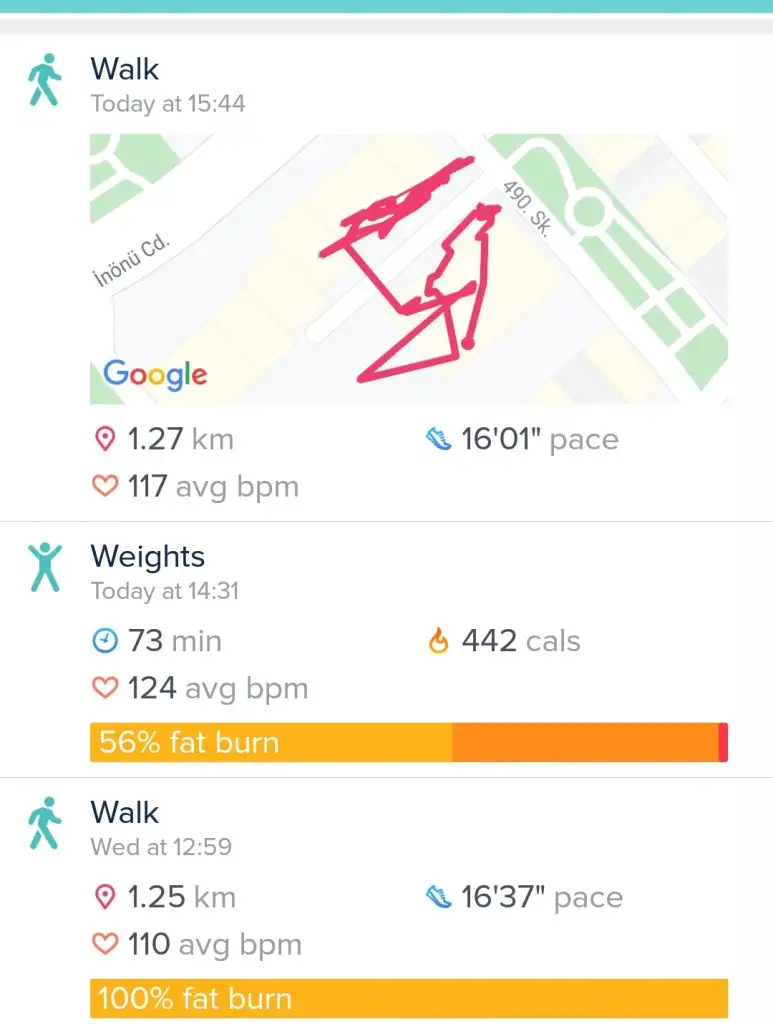Viewport: 773px width, 1024px height.
Task: Open the Weights workout from 14:31
Action: [x=148, y=558]
